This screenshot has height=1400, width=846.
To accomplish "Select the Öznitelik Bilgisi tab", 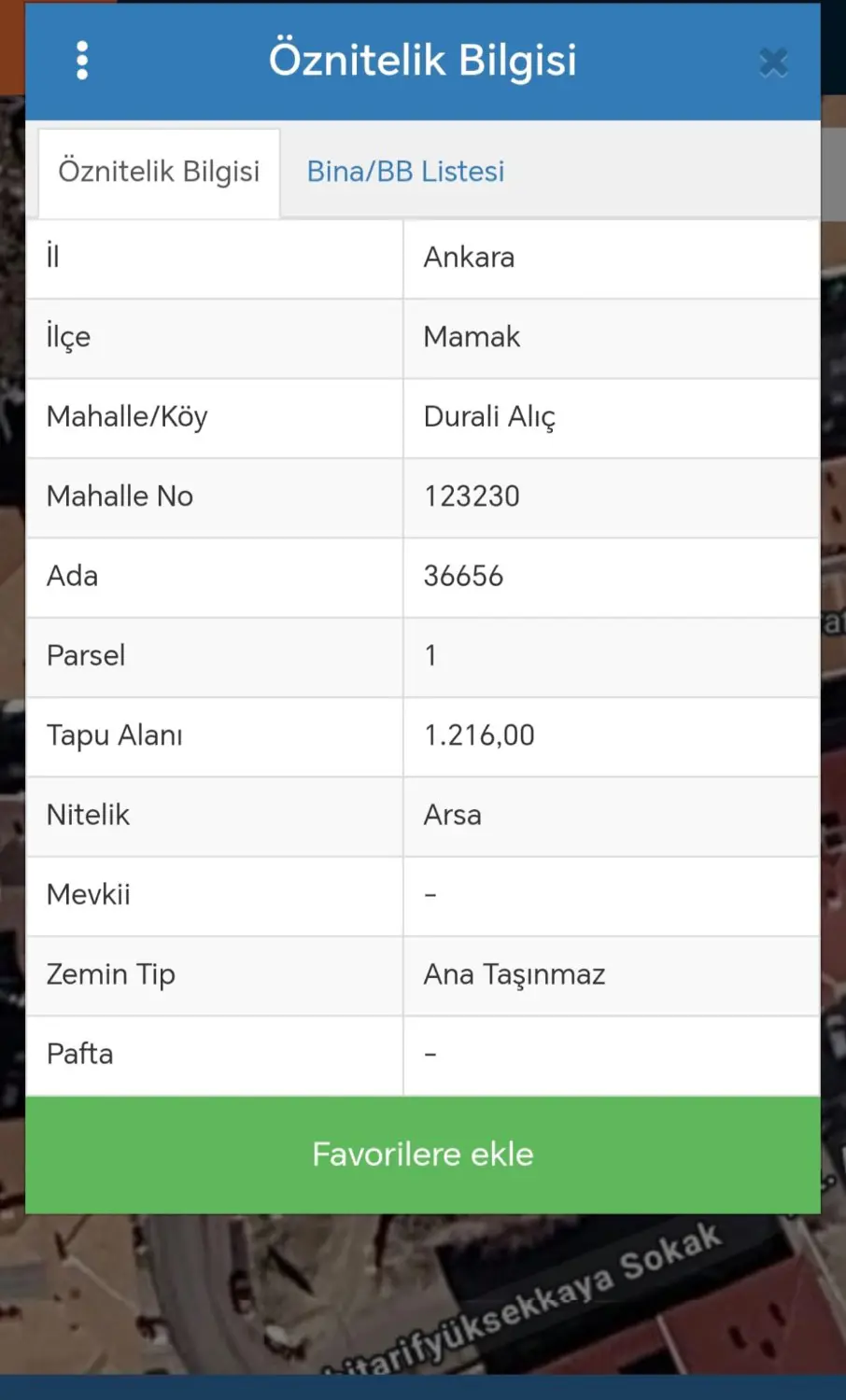I will coord(159,173).
